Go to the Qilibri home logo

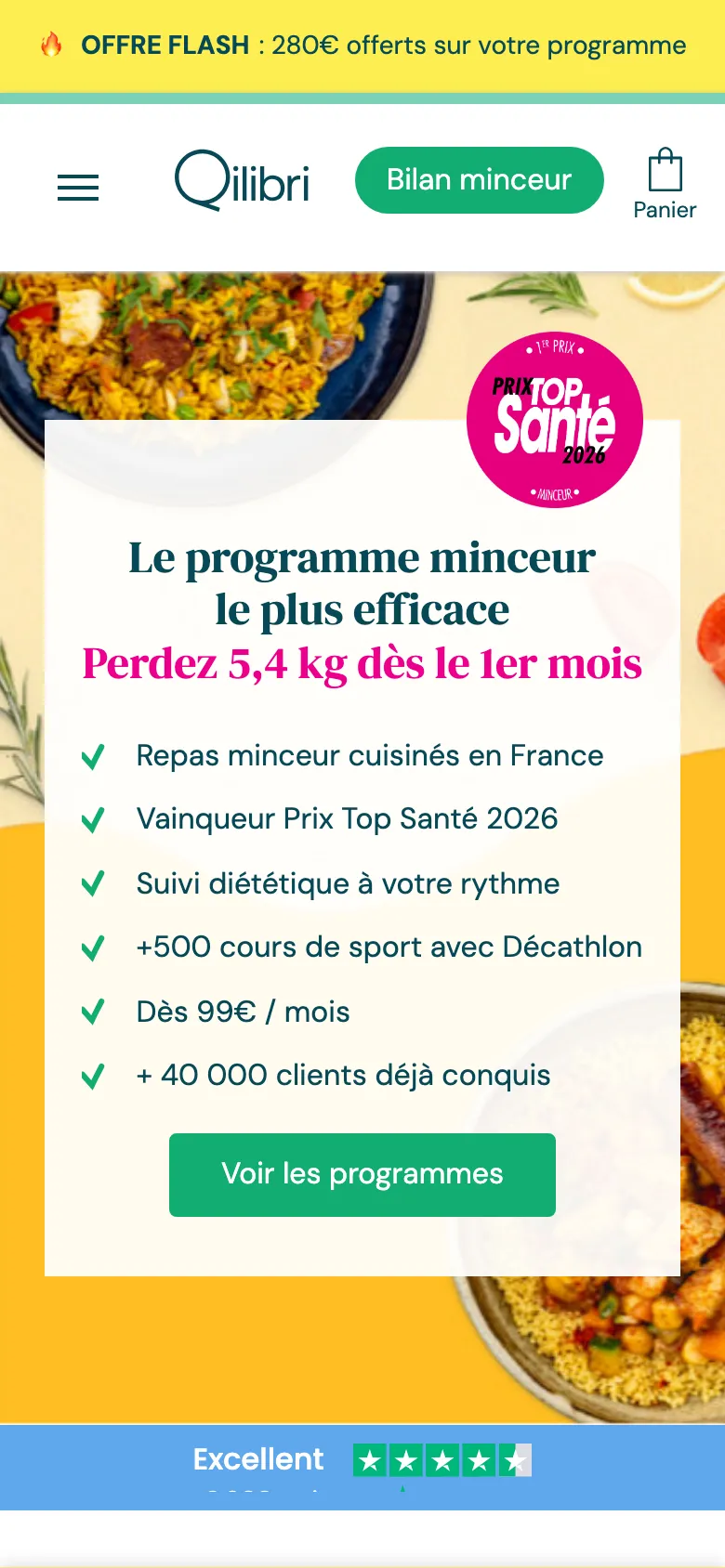(x=242, y=181)
